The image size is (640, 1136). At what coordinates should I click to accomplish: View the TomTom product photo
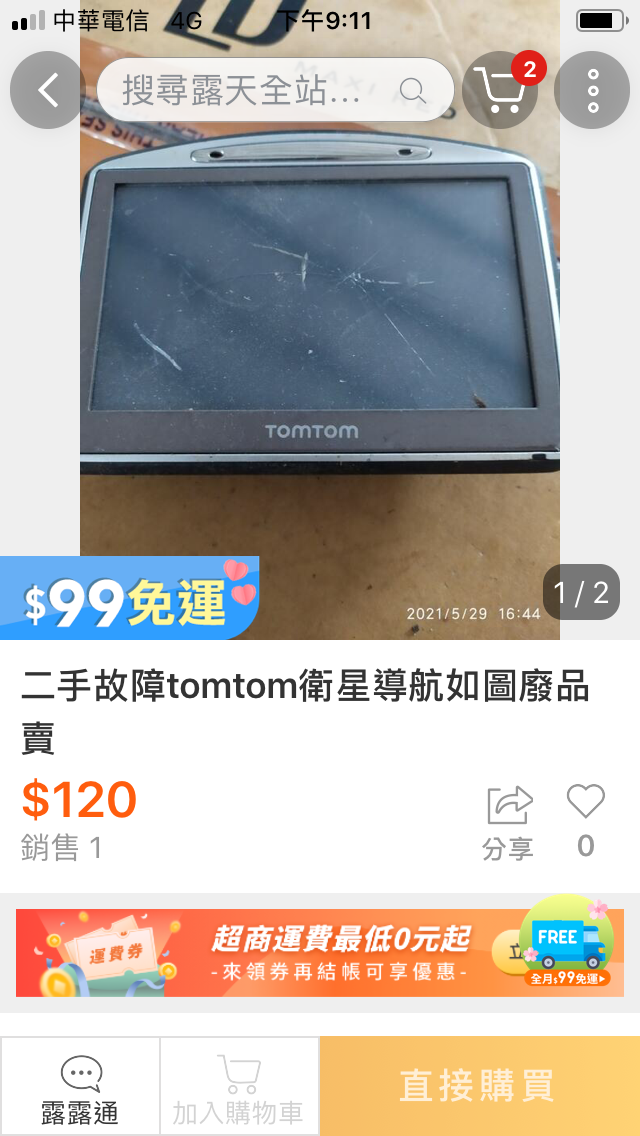pos(320,320)
